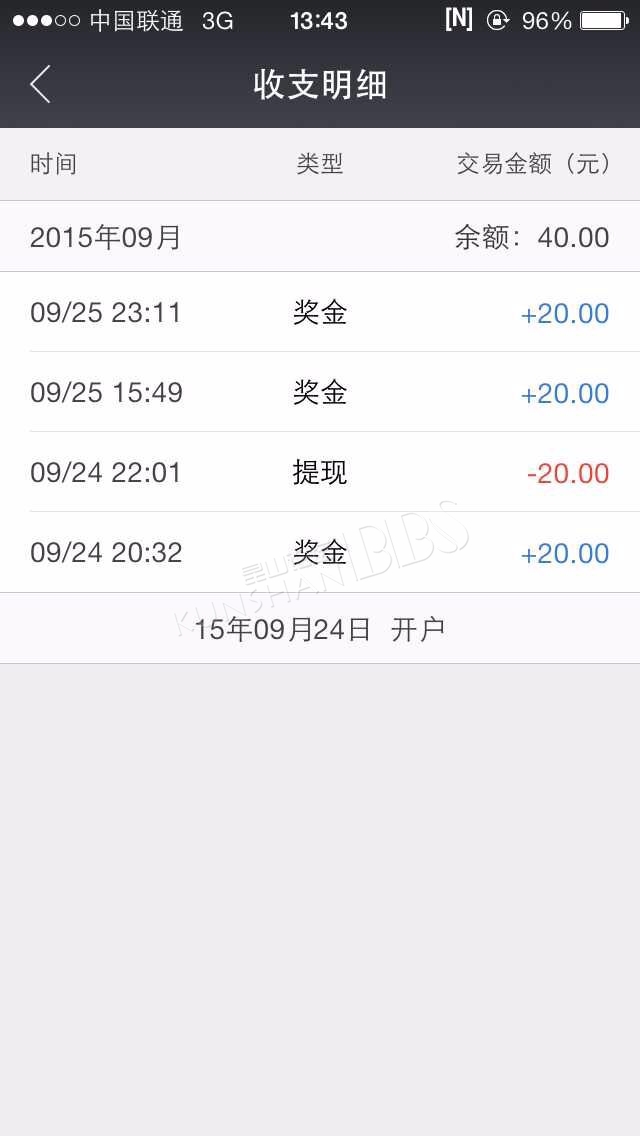Go back from 收支明细

(x=41, y=84)
